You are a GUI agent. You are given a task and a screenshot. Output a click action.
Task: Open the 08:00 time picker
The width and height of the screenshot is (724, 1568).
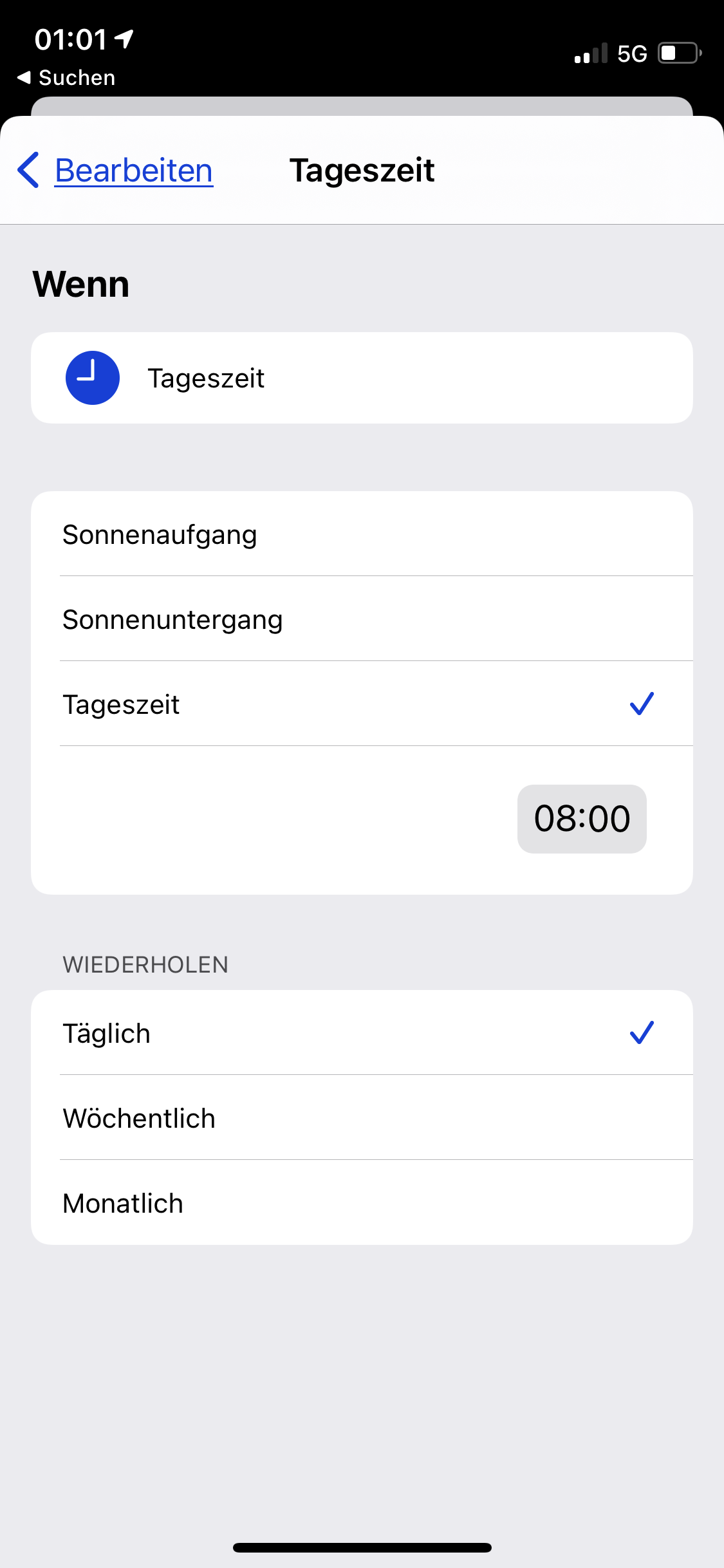[581, 819]
